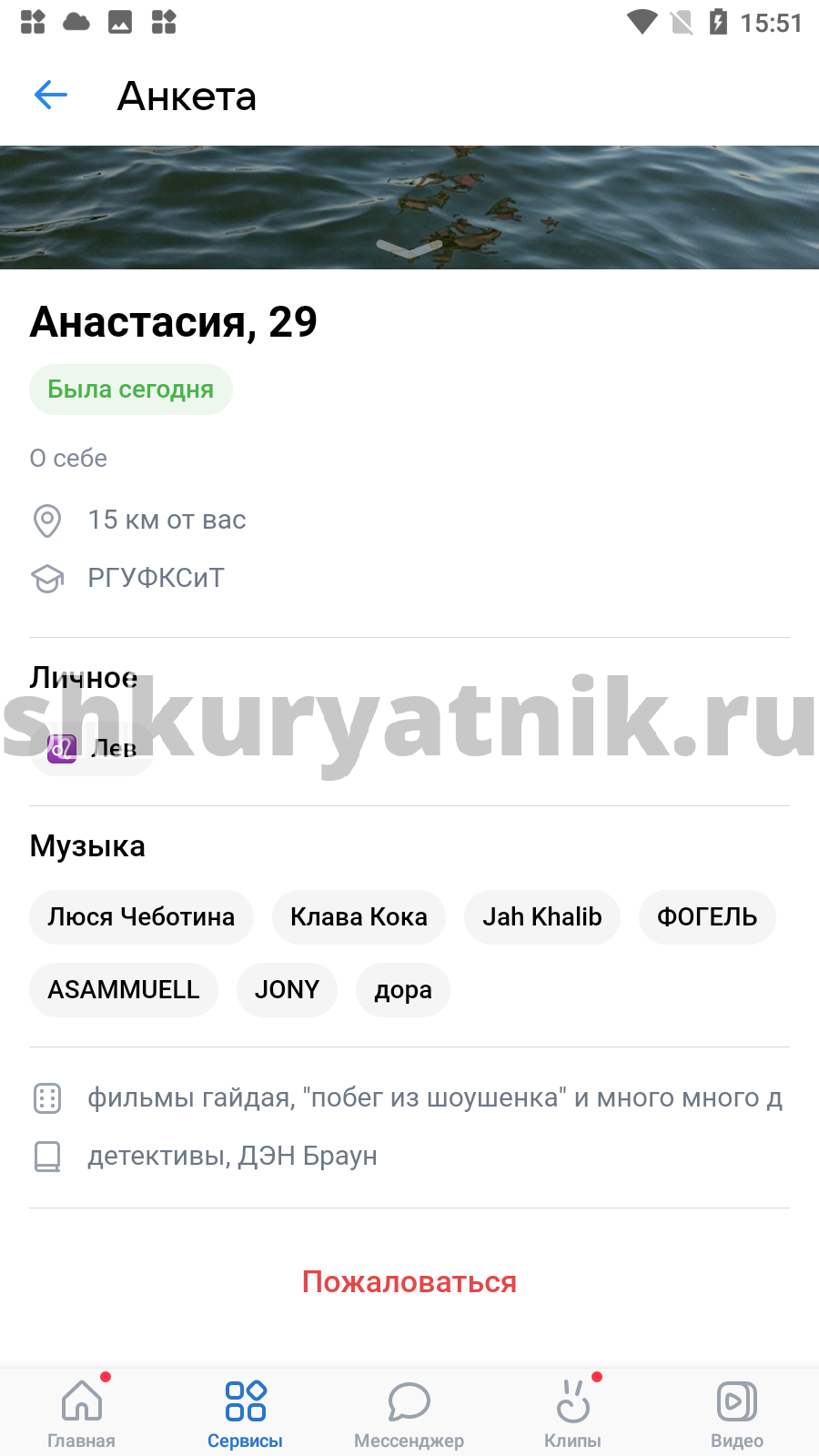The width and height of the screenshot is (819, 1456).
Task: Tap the ФОГЕЛЬ music chip
Action: [707, 917]
